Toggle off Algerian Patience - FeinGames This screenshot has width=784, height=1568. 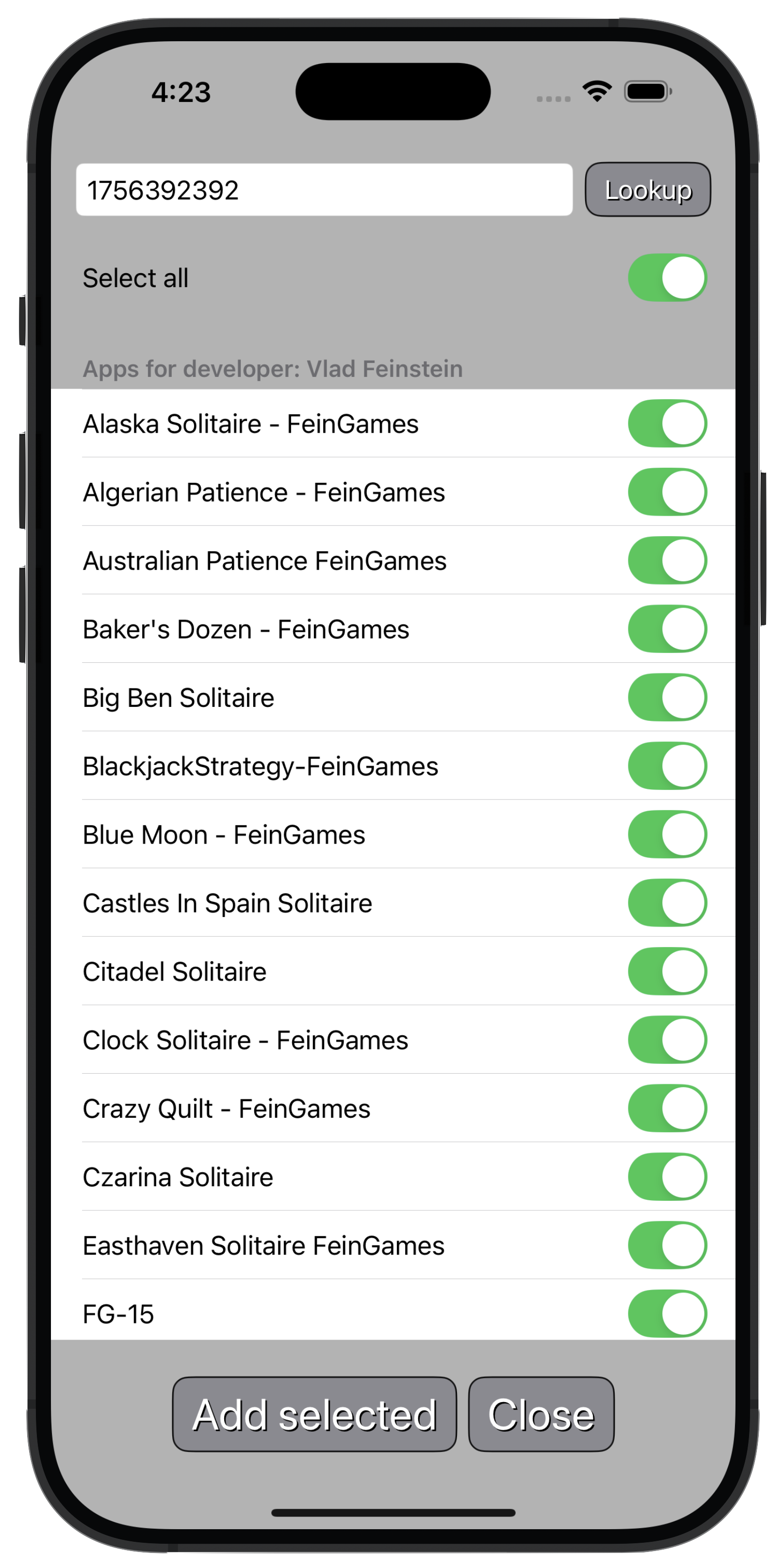[667, 492]
